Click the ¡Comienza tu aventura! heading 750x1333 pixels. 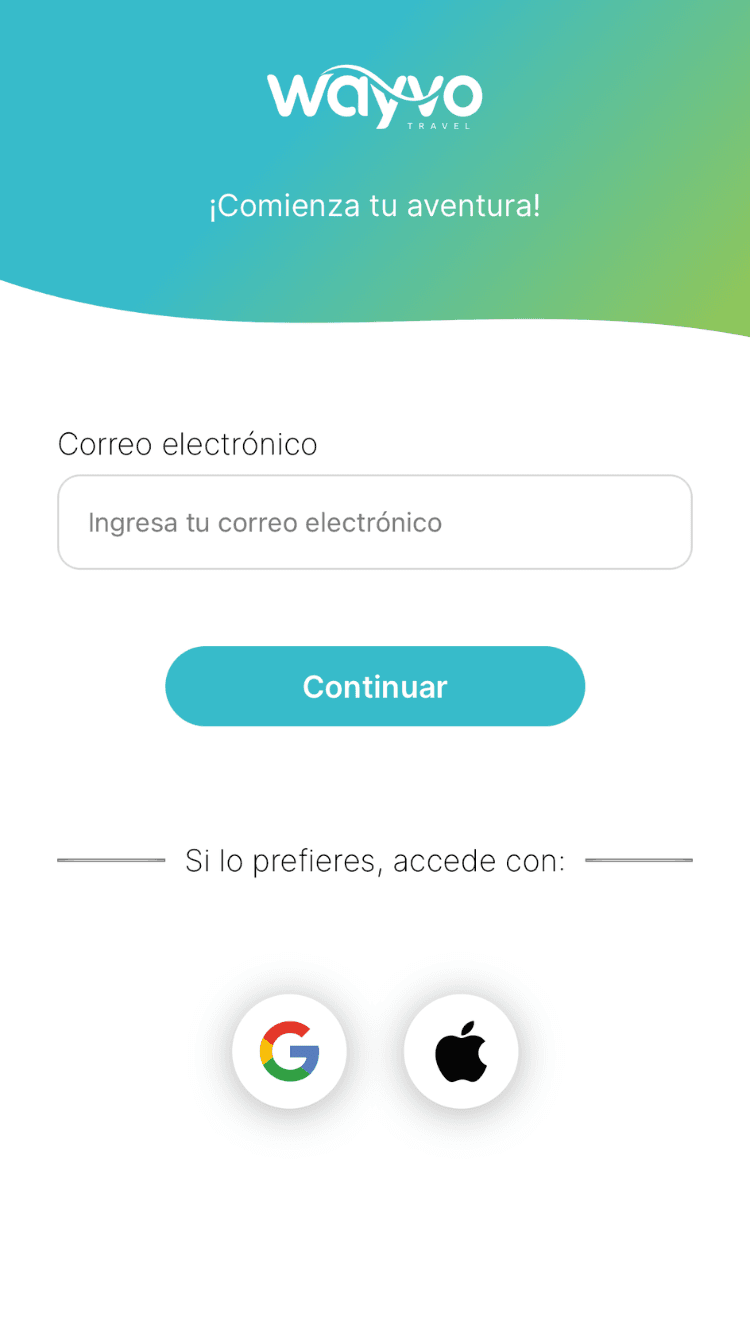(375, 205)
